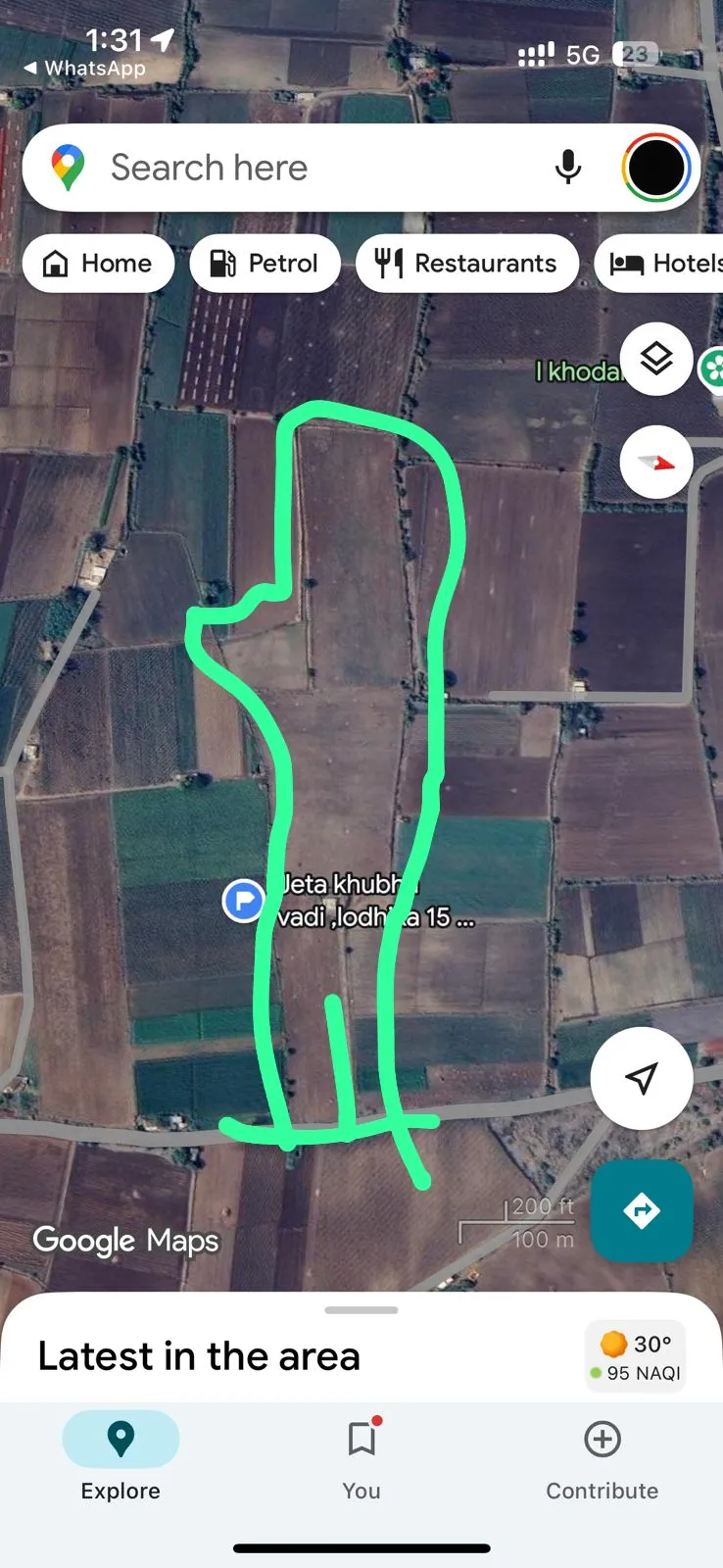This screenshot has width=723, height=1568.
Task: Open the Search here field
Action: (x=294, y=168)
